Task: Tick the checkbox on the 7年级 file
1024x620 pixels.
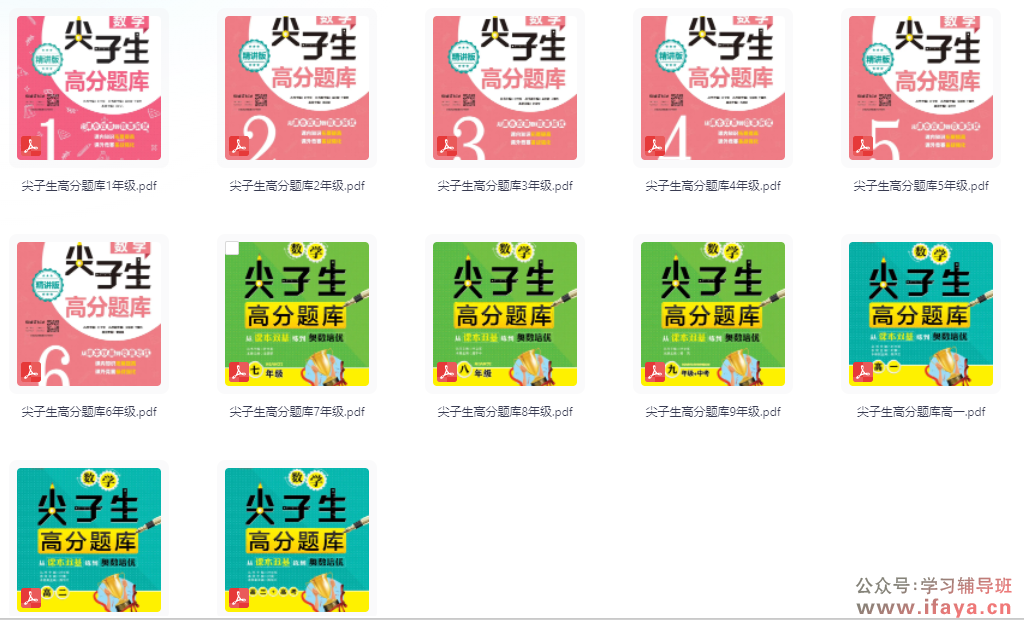Action: 232,249
